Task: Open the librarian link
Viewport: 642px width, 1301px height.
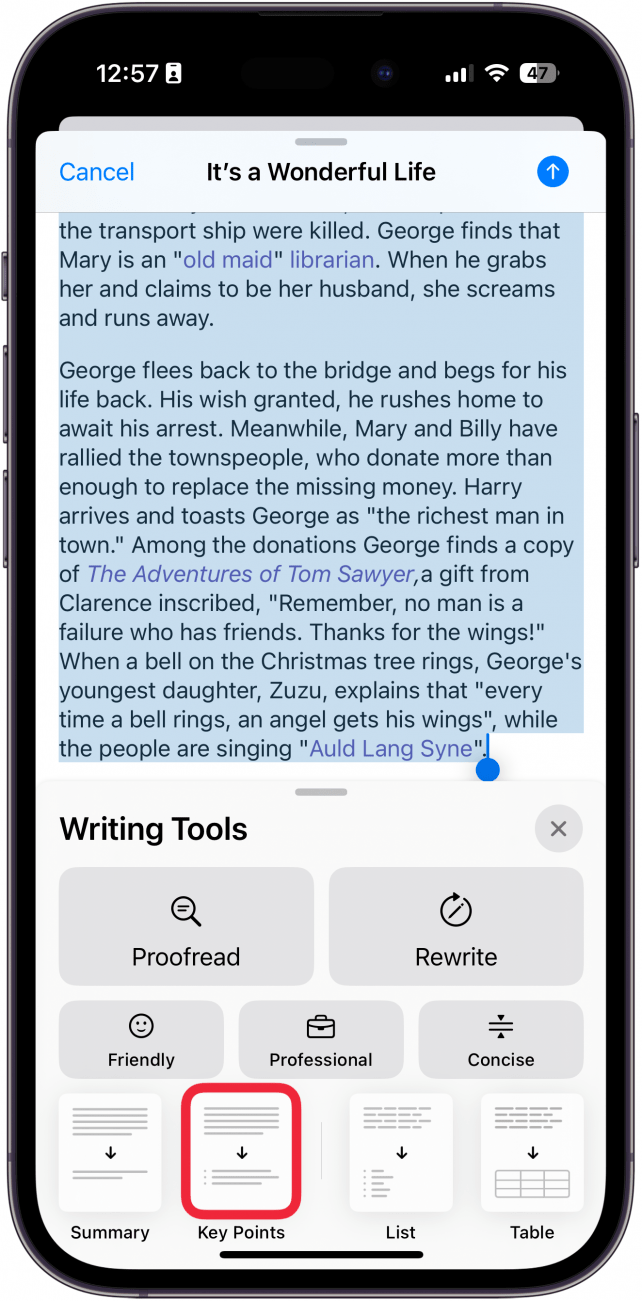Action: [332, 260]
